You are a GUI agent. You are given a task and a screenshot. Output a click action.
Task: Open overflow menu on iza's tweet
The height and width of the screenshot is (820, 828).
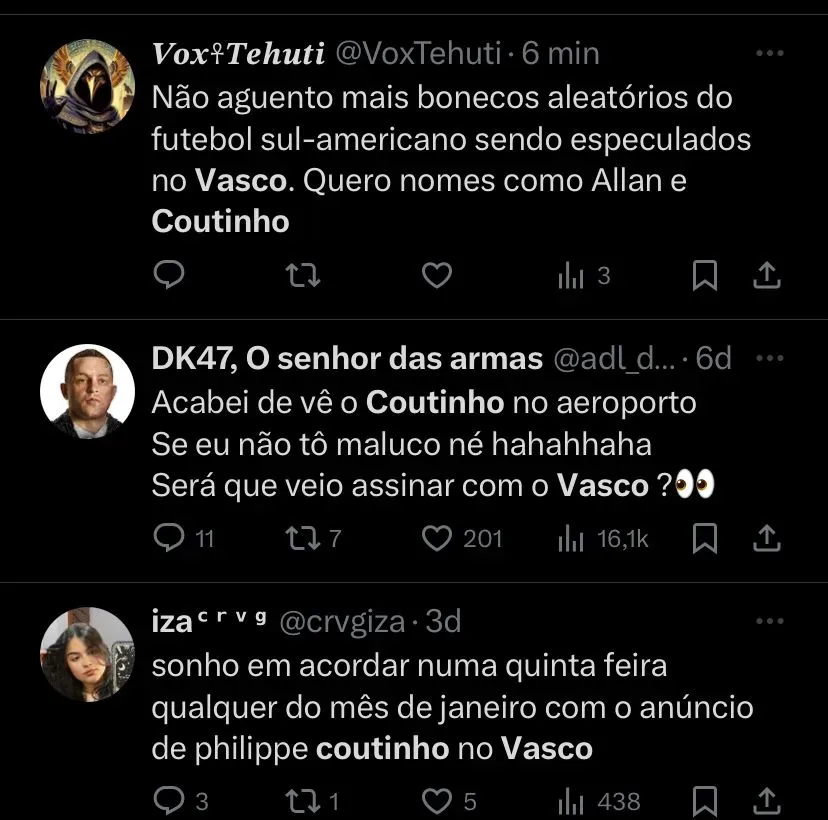tap(769, 621)
